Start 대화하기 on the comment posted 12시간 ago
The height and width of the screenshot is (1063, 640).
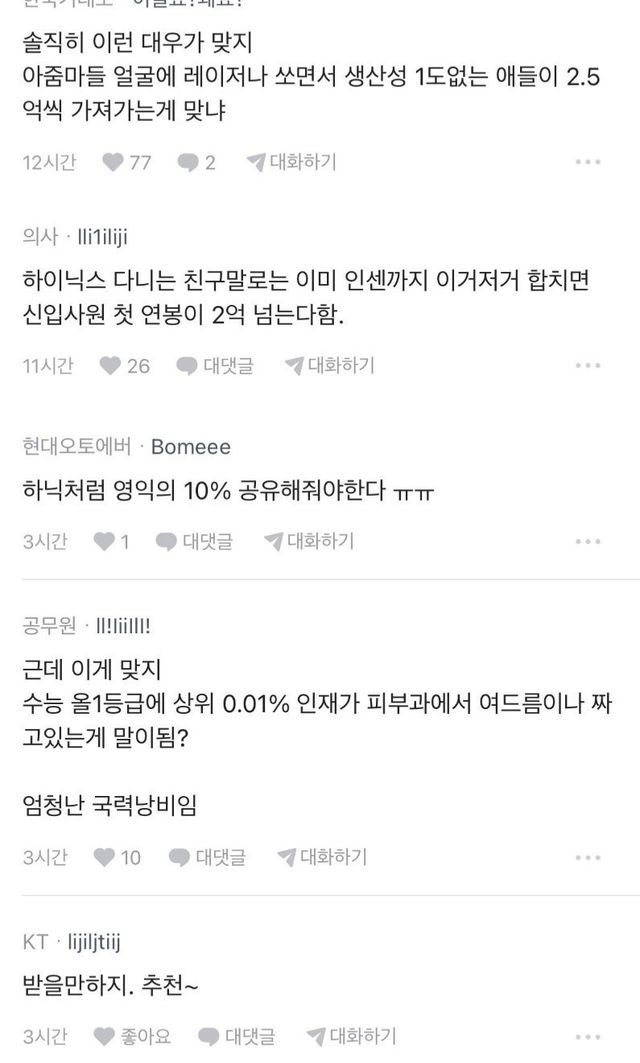click(x=291, y=162)
